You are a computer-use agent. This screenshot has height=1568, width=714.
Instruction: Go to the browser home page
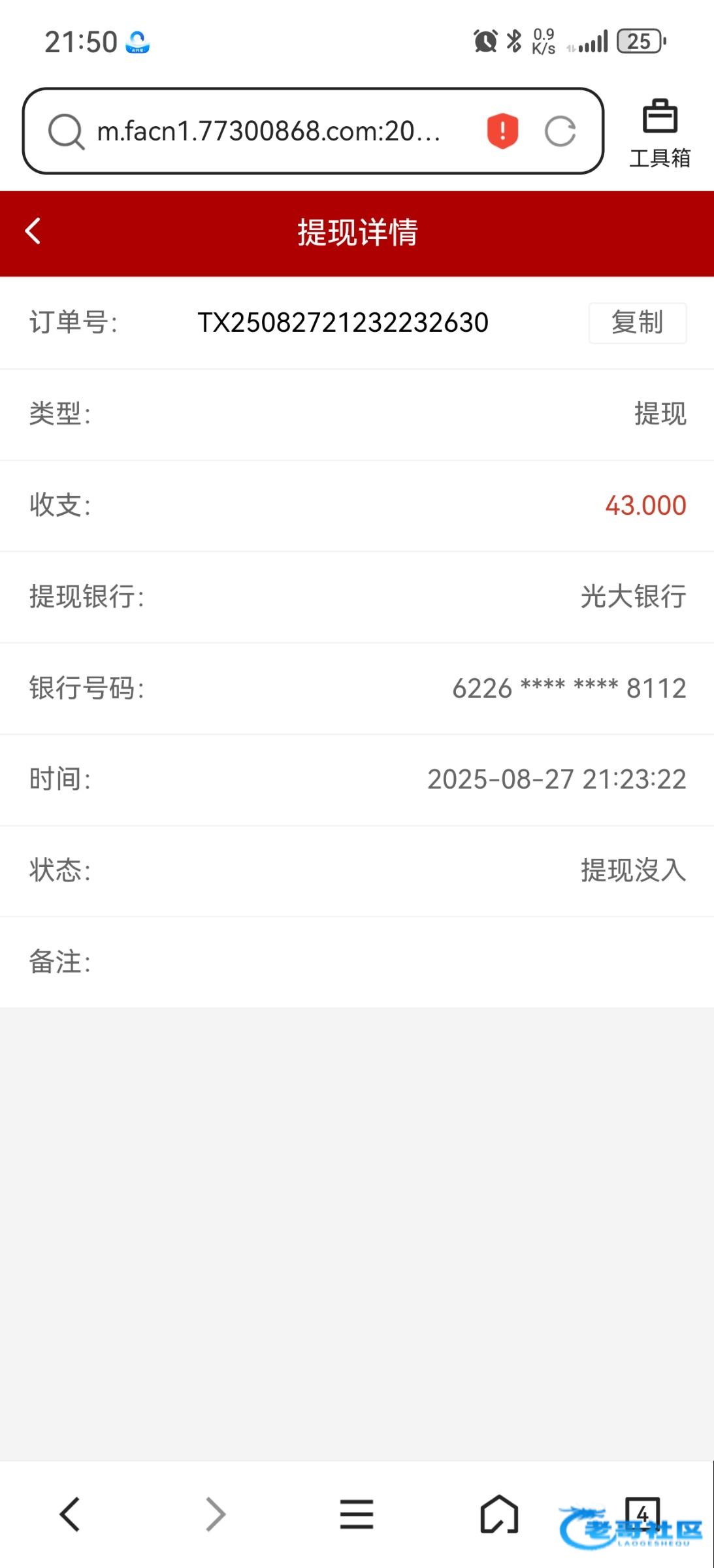(499, 1514)
